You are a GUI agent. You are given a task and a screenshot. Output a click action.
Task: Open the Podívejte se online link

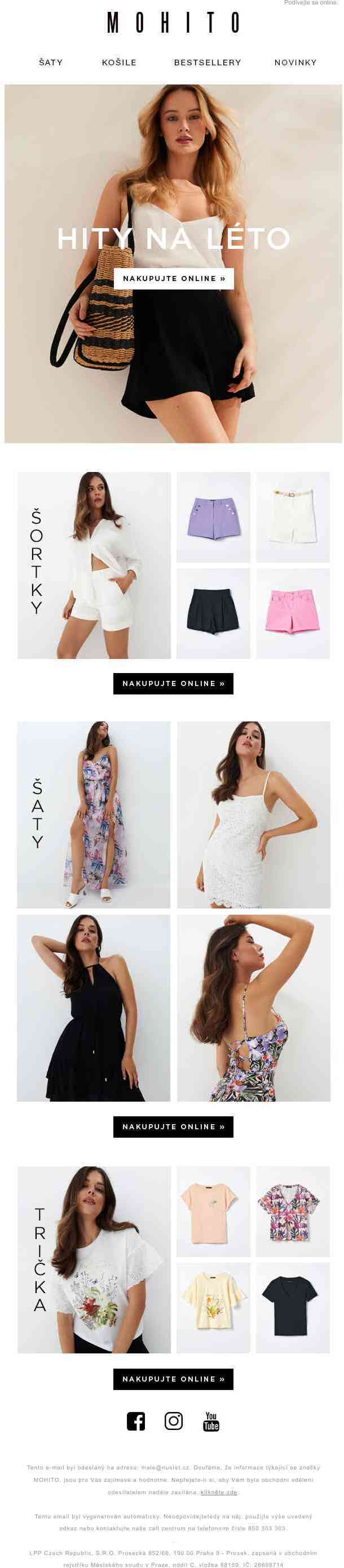(311, 3)
